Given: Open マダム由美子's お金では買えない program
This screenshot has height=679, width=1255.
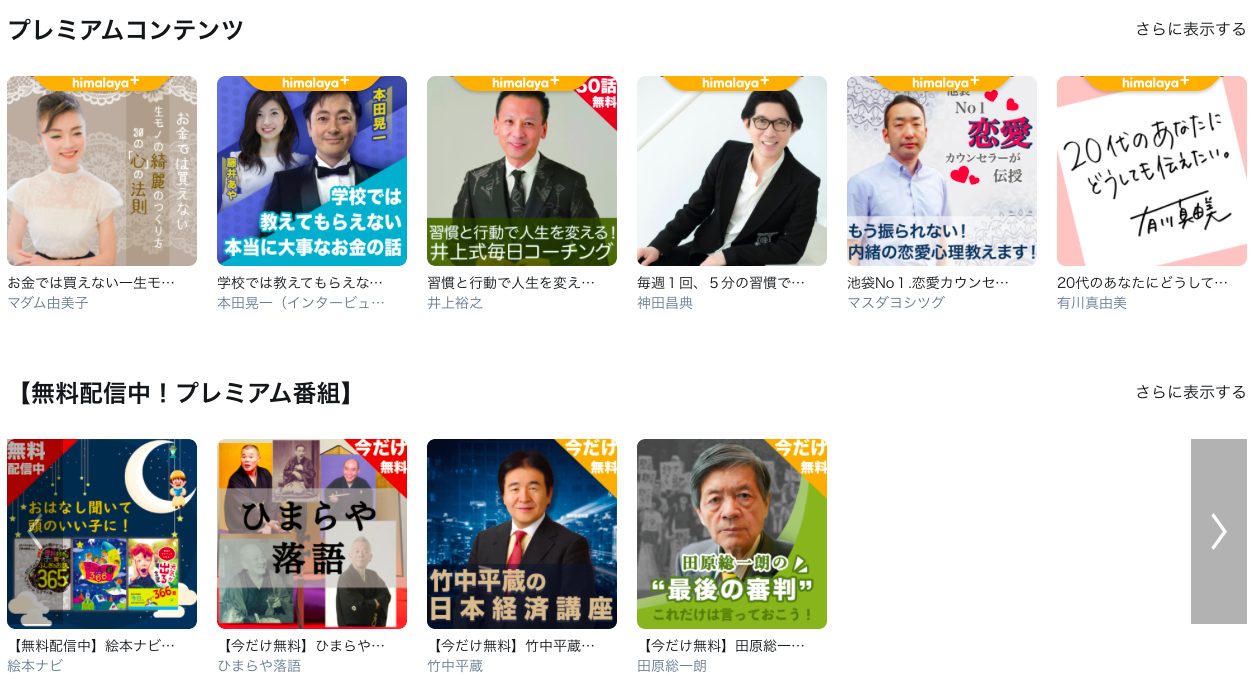Looking at the screenshot, I should click(102, 171).
